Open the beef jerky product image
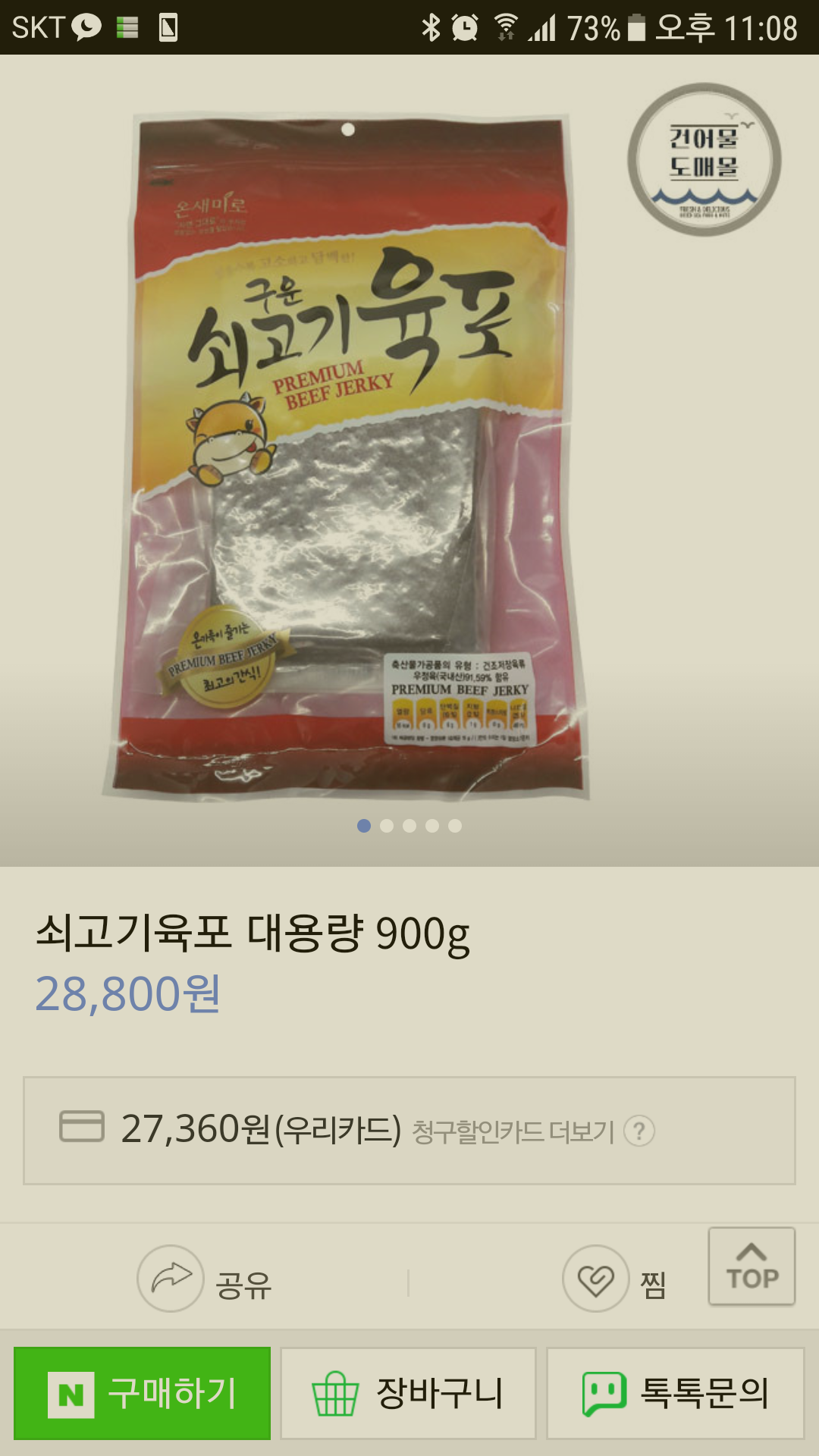819x1456 pixels. [349, 455]
